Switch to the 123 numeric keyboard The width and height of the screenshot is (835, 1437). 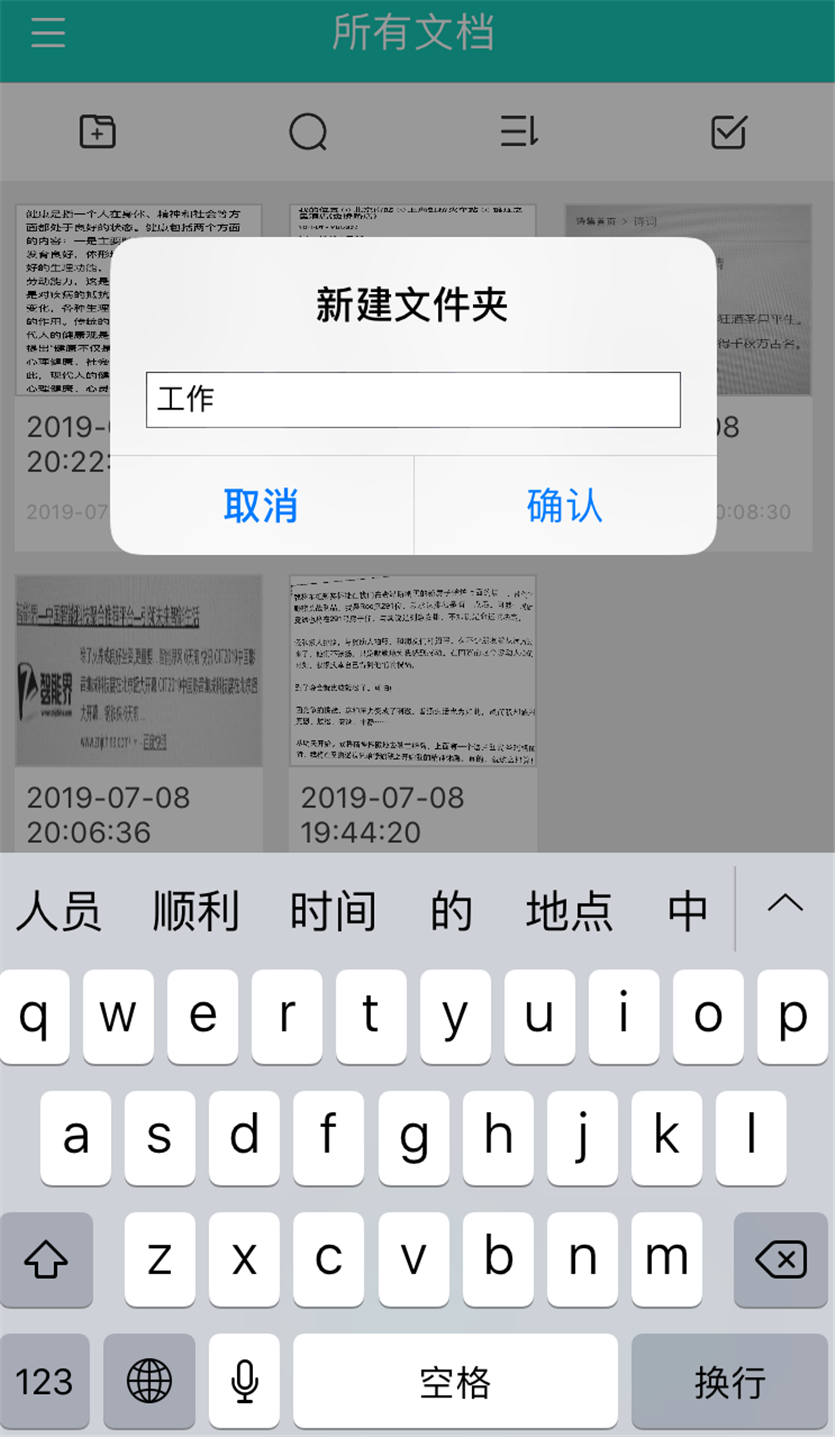[x=45, y=1382]
